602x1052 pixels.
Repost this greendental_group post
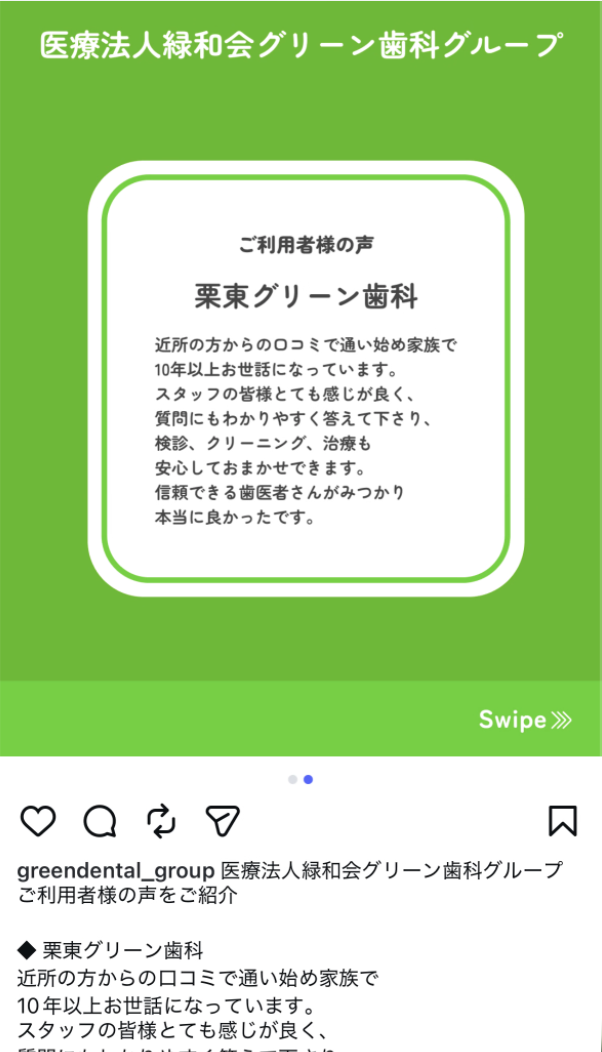(161, 821)
